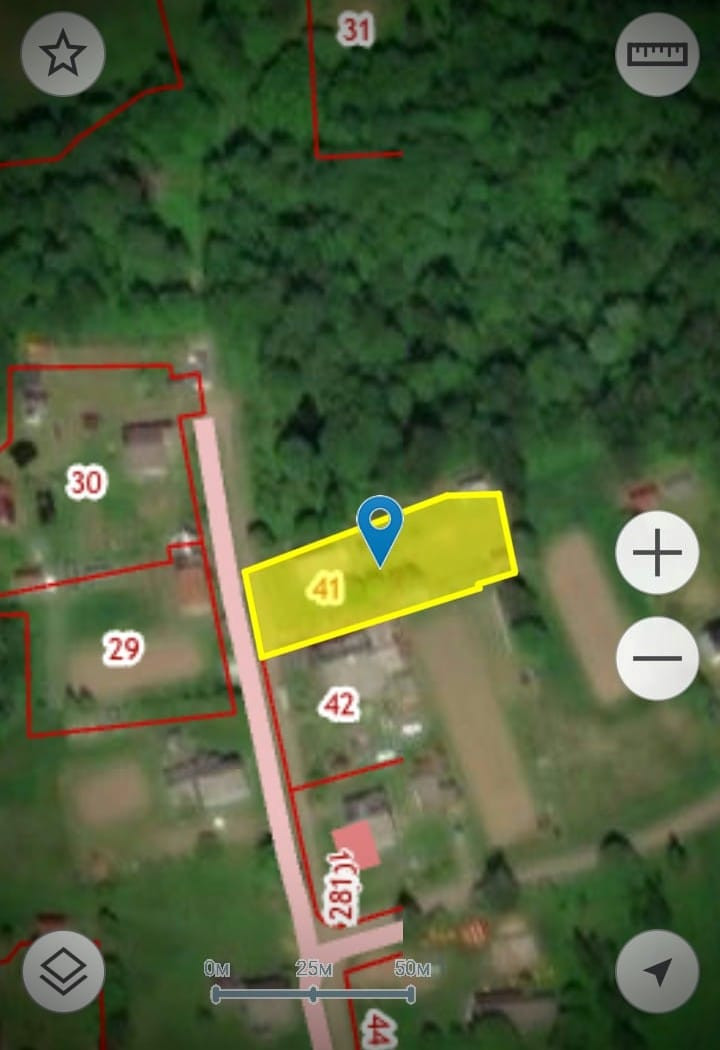720x1050 pixels.
Task: Open the map layers selector
Action: coord(63,971)
